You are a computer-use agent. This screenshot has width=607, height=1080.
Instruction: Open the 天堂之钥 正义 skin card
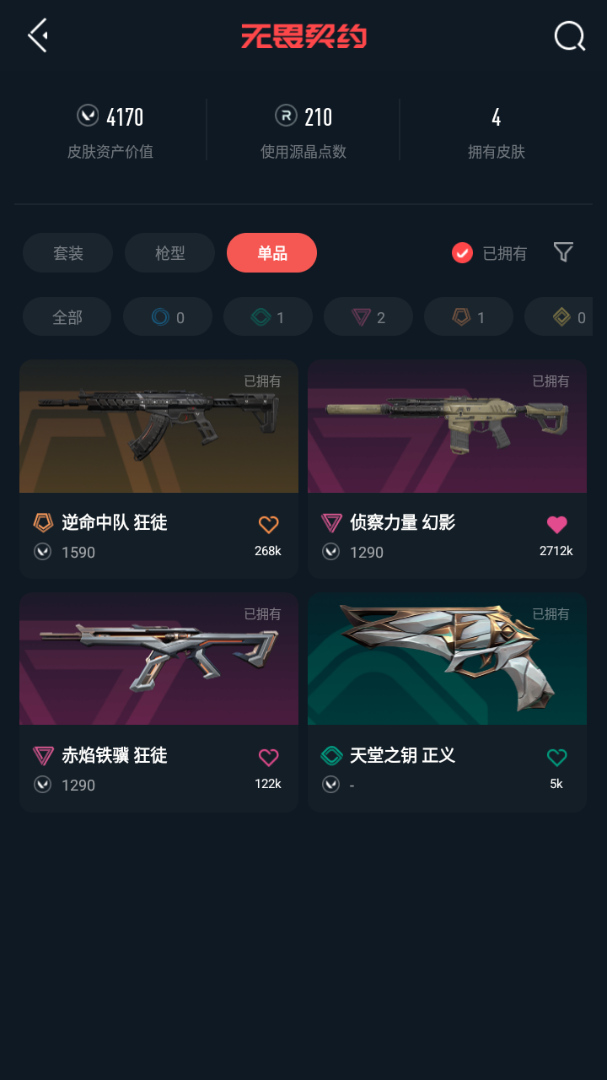point(447,702)
